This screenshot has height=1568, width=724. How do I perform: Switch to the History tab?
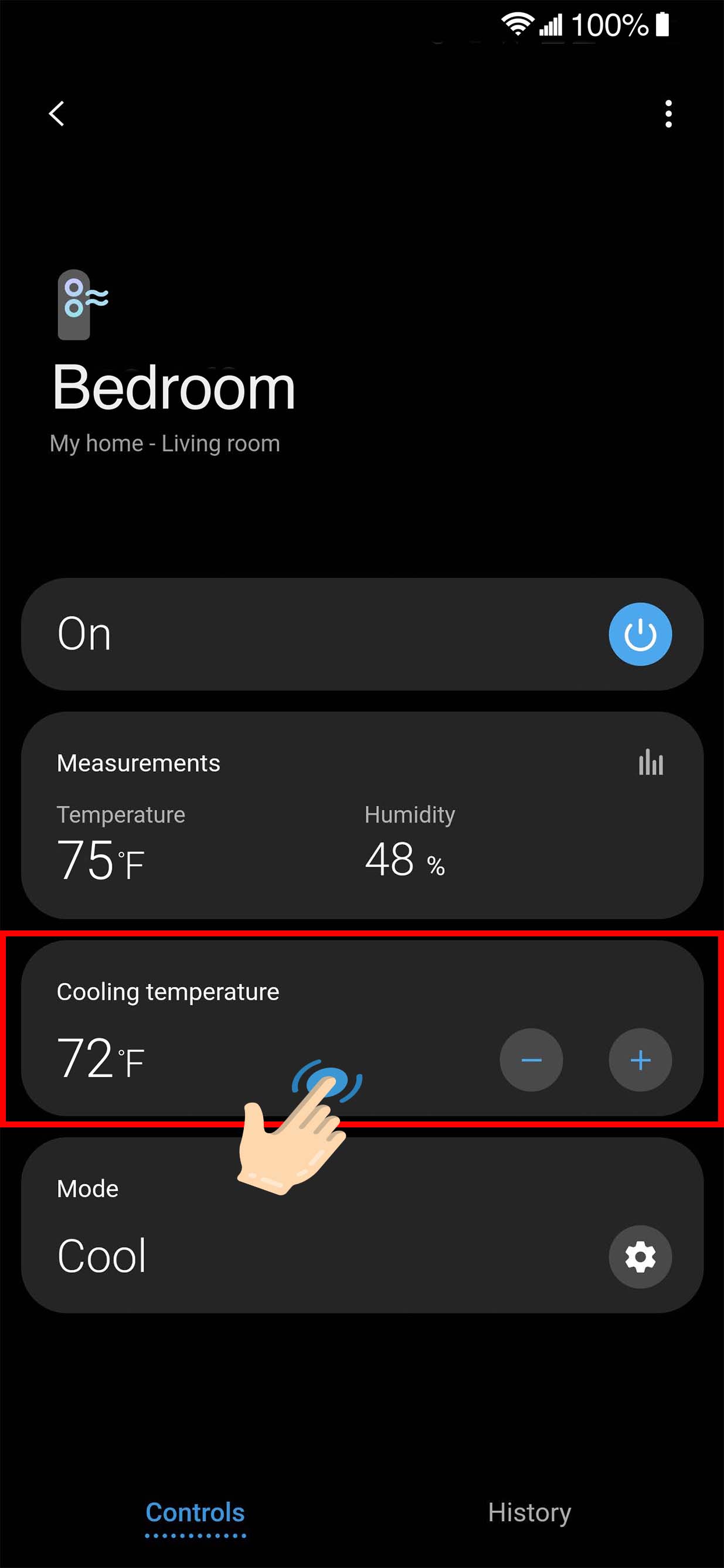click(x=529, y=1512)
